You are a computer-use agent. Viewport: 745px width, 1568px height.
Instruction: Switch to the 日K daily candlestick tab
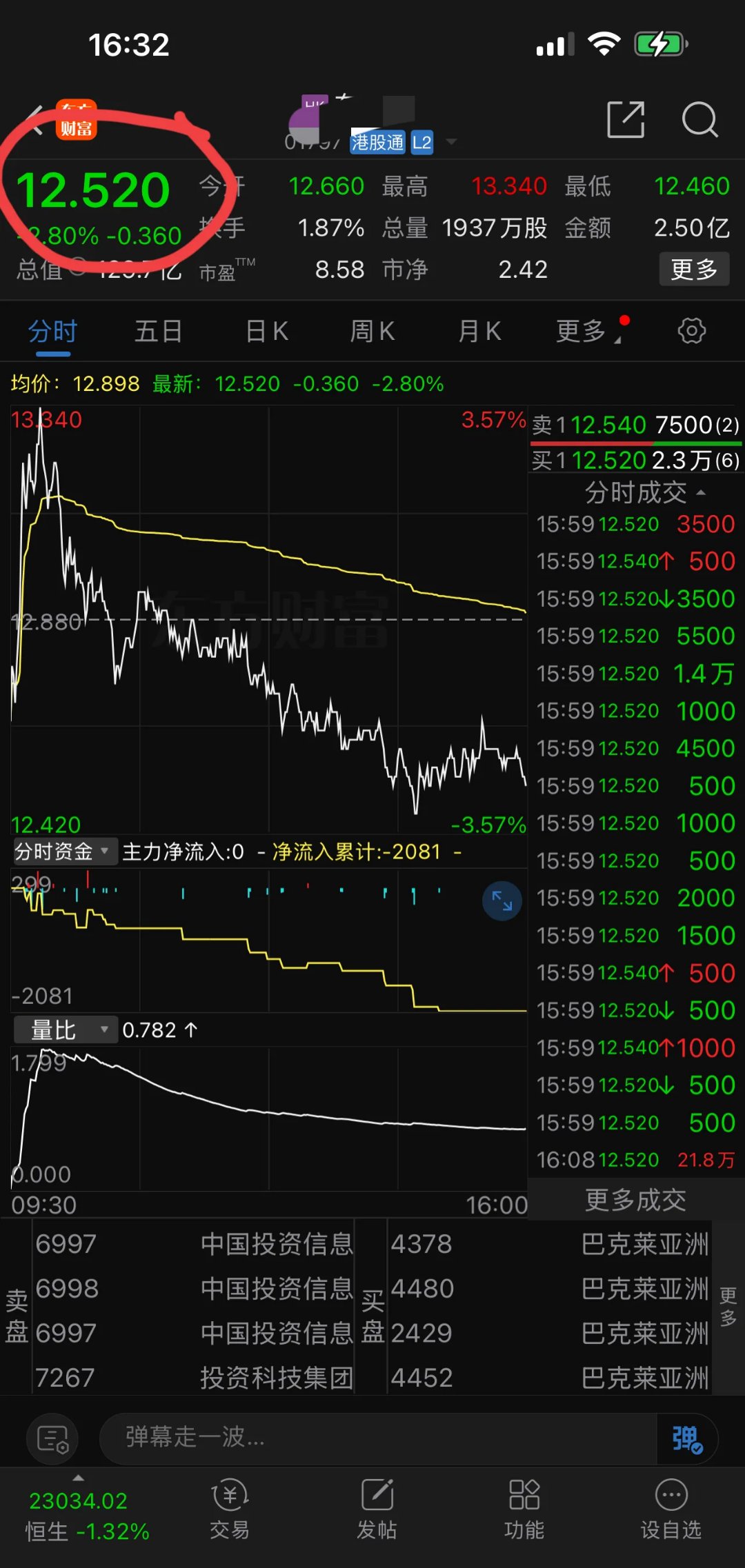(266, 331)
